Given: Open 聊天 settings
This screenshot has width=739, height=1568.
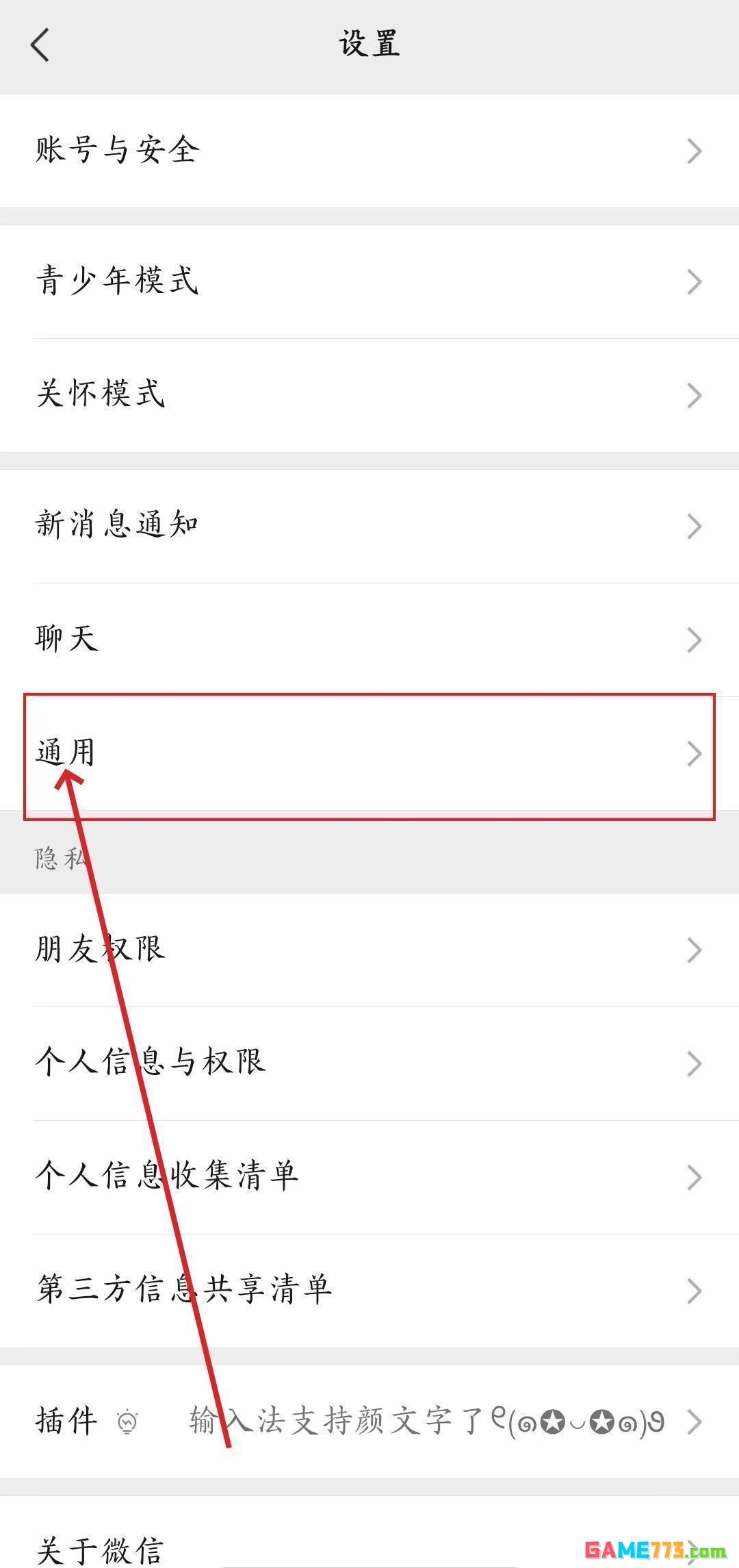Looking at the screenshot, I should tap(369, 640).
